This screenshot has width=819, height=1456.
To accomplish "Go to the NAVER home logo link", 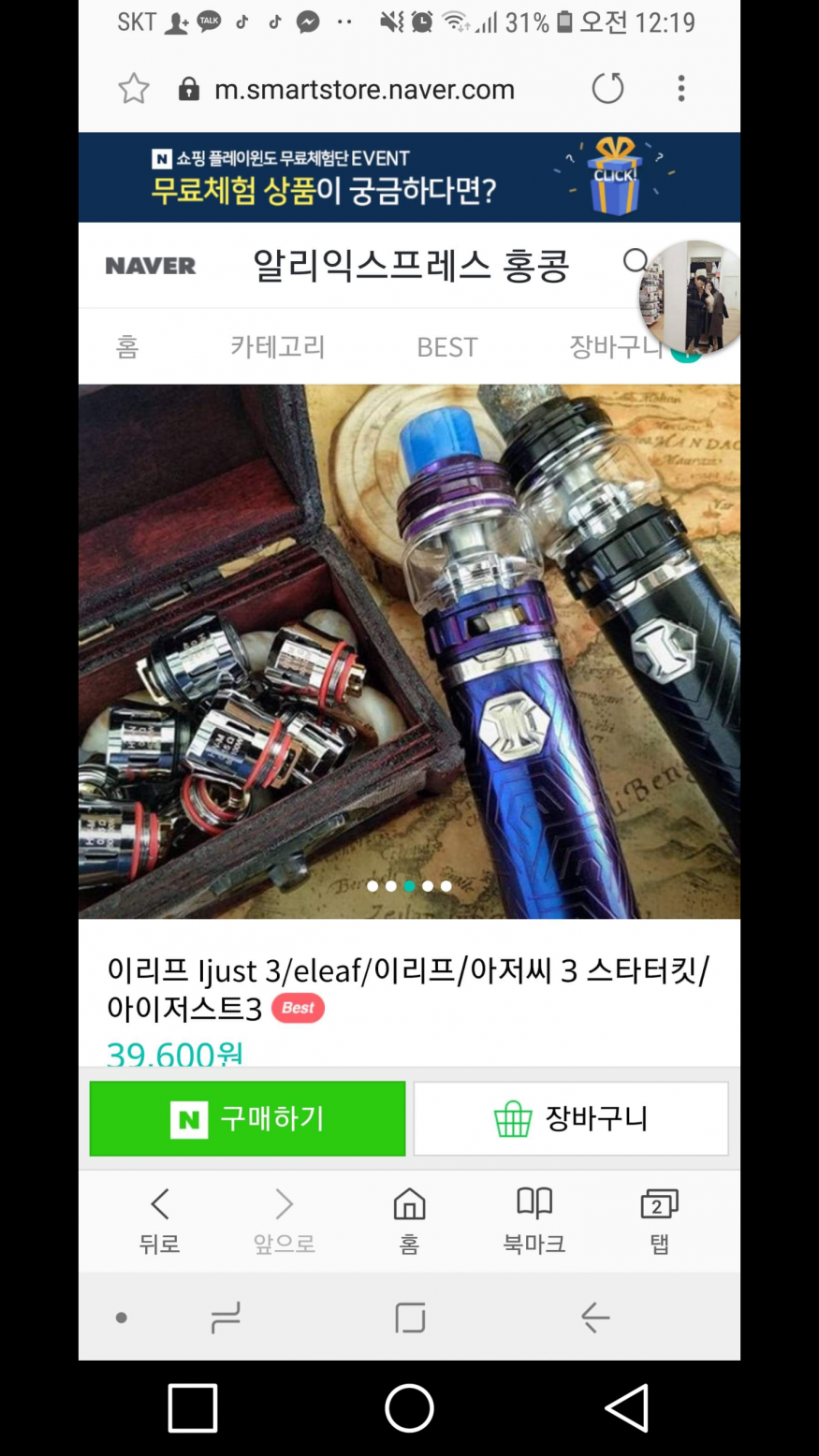I will 151,266.
